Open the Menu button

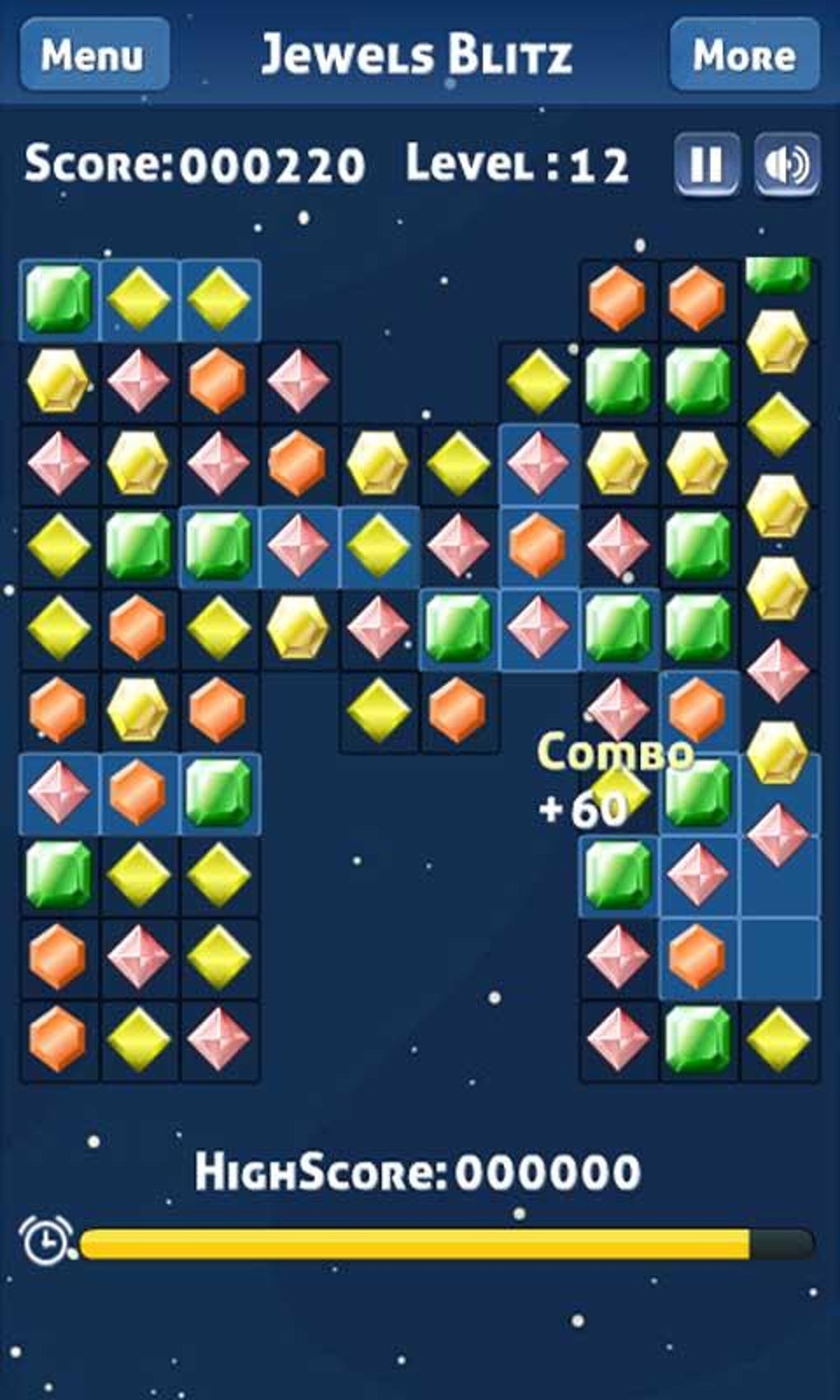[94, 54]
